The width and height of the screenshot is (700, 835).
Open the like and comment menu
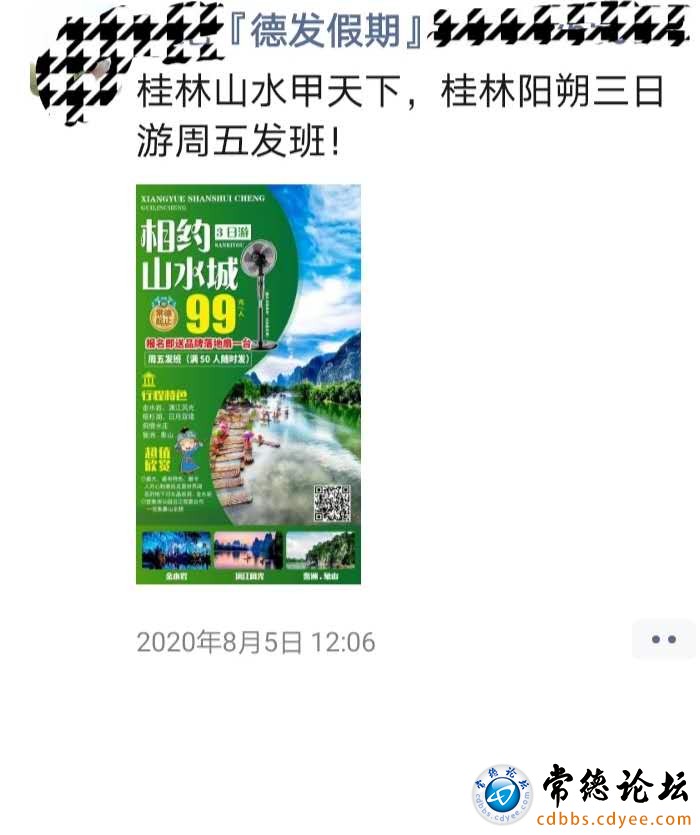click(664, 640)
